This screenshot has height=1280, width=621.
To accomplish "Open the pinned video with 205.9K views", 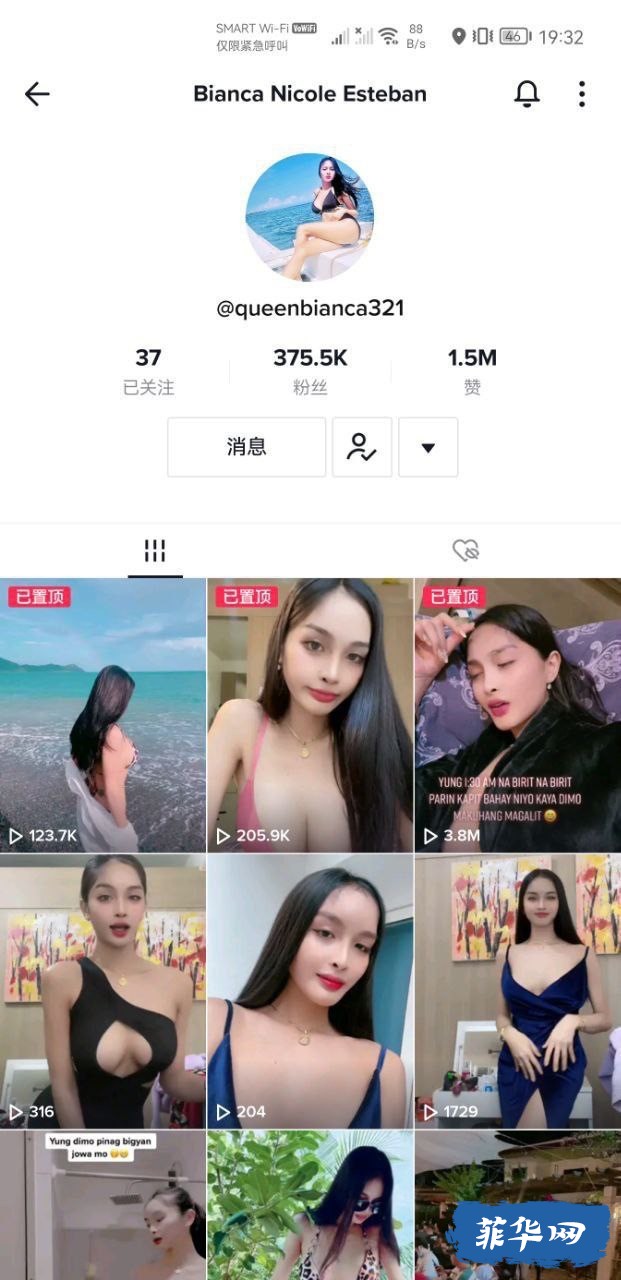I will 310,715.
